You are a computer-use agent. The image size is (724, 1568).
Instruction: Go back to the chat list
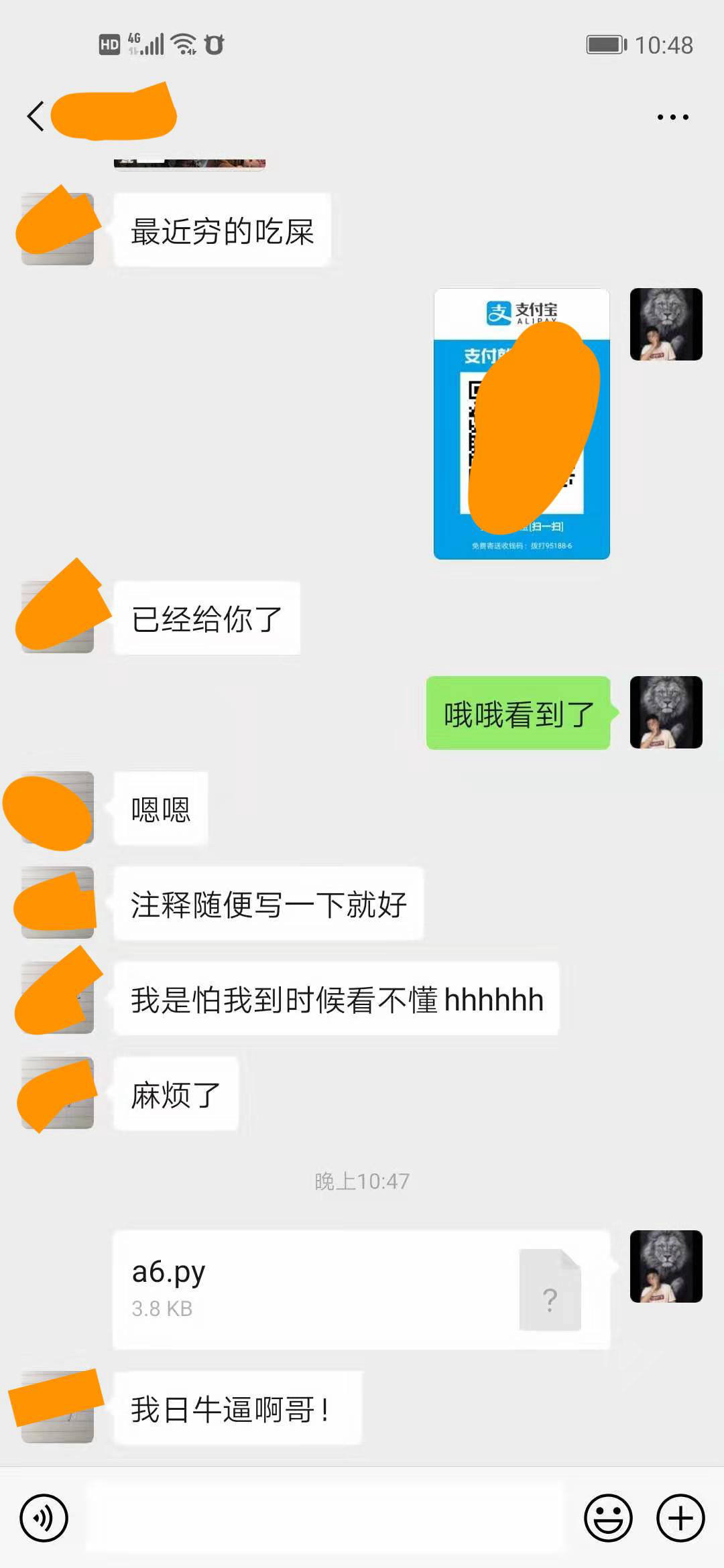[x=35, y=117]
